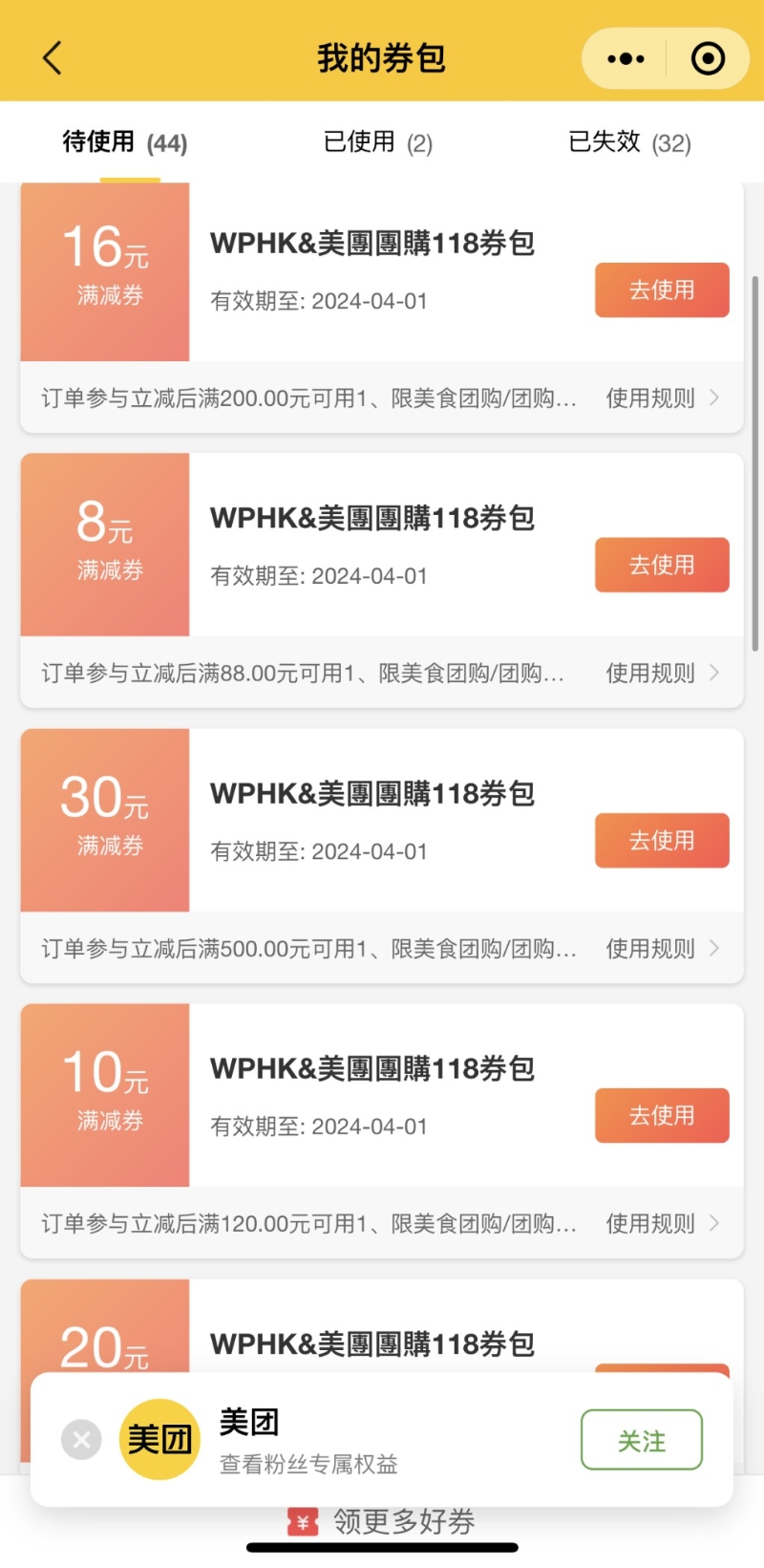This screenshot has width=764, height=1568.
Task: Select the 16元 满减券 coupon badge
Action: coord(104,270)
